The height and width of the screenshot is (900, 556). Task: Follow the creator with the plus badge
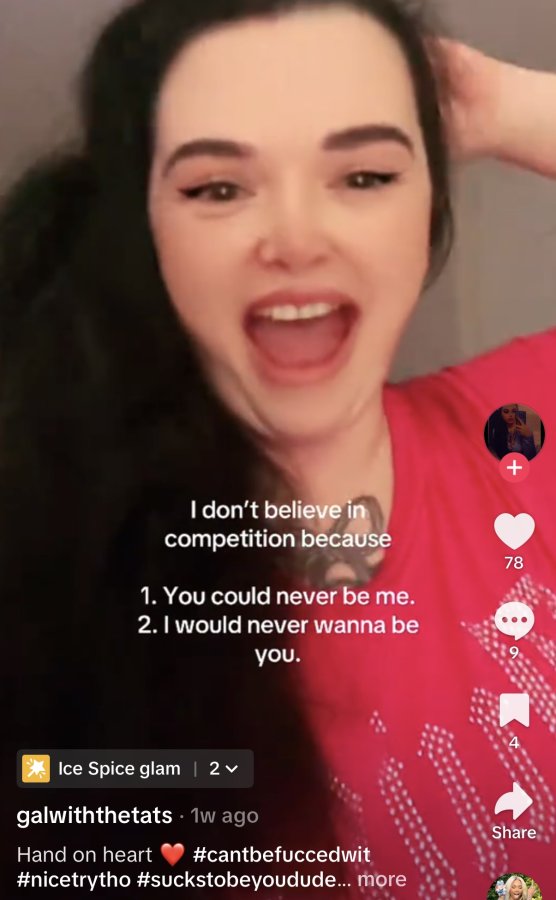(514, 468)
